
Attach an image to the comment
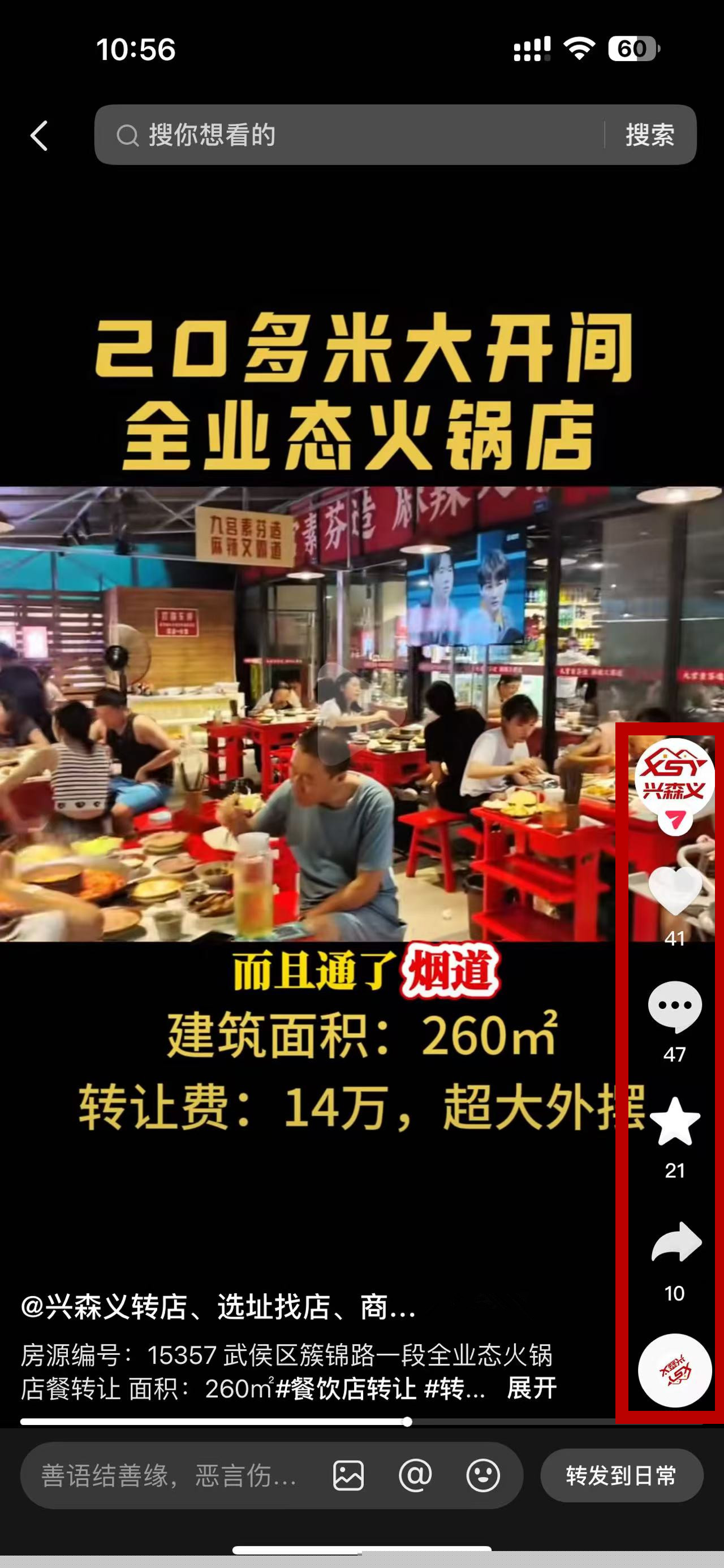tap(348, 1475)
